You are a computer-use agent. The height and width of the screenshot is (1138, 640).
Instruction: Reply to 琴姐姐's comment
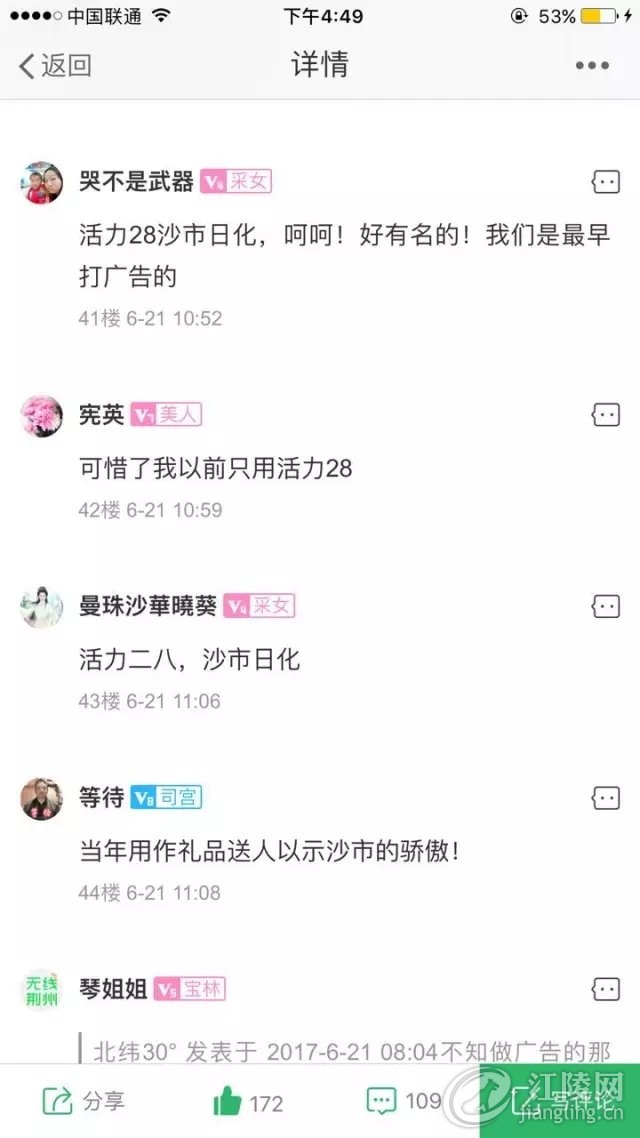[x=605, y=989]
